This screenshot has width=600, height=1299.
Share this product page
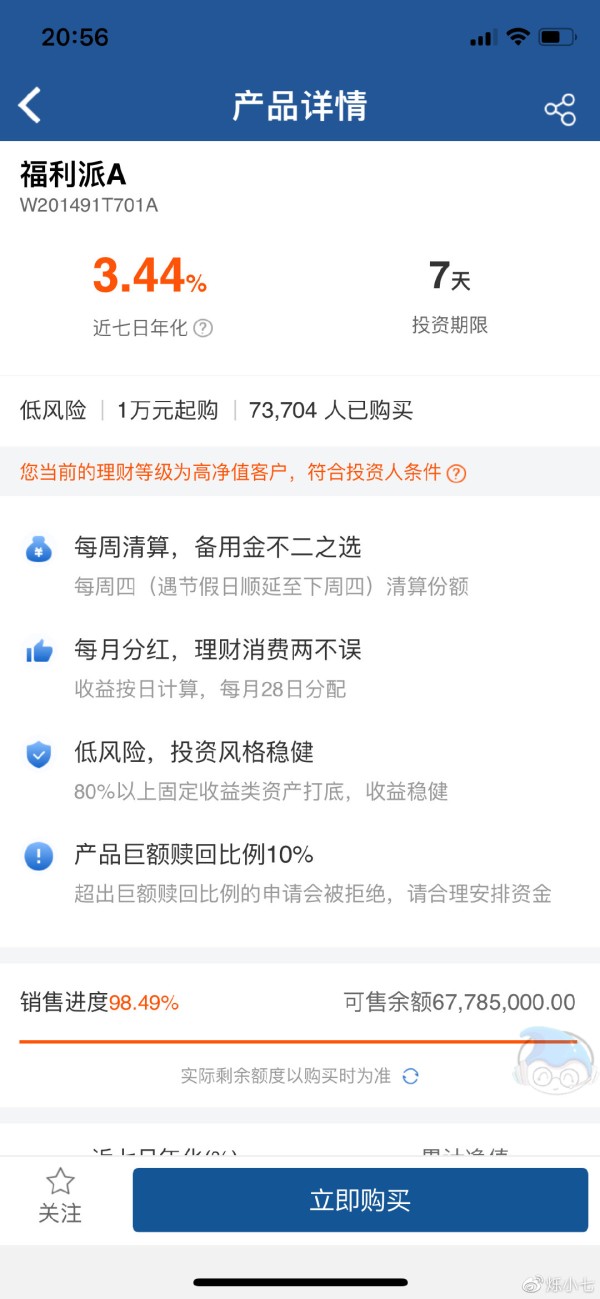[x=560, y=109]
